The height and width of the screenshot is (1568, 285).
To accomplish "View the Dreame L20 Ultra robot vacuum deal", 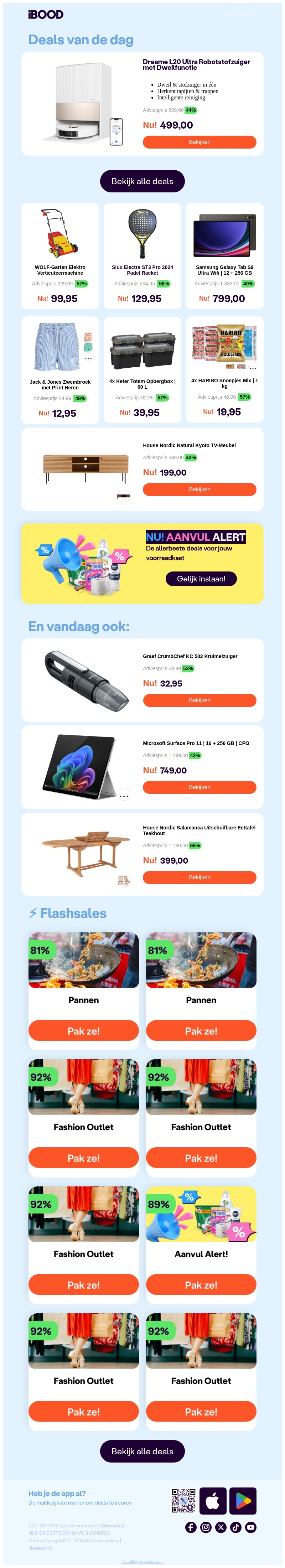I will point(199,142).
